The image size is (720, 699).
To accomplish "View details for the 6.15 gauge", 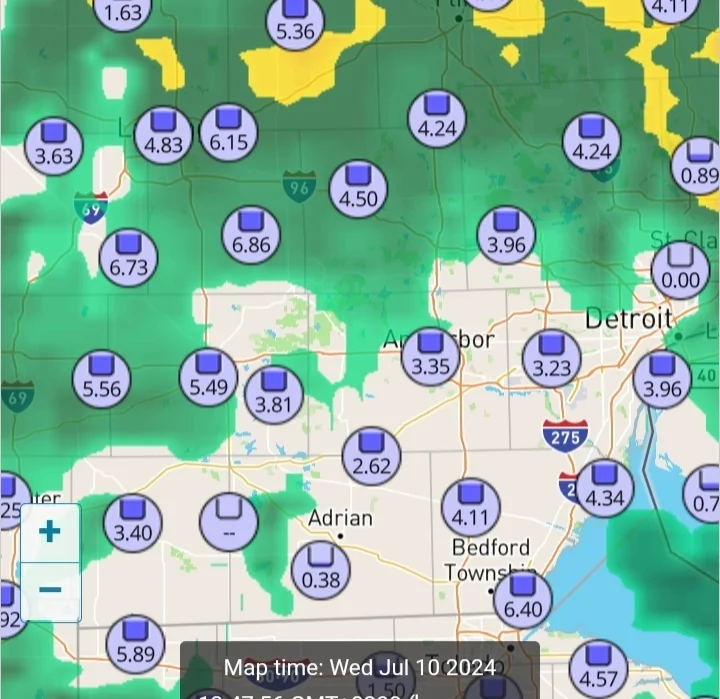I will [x=228, y=132].
